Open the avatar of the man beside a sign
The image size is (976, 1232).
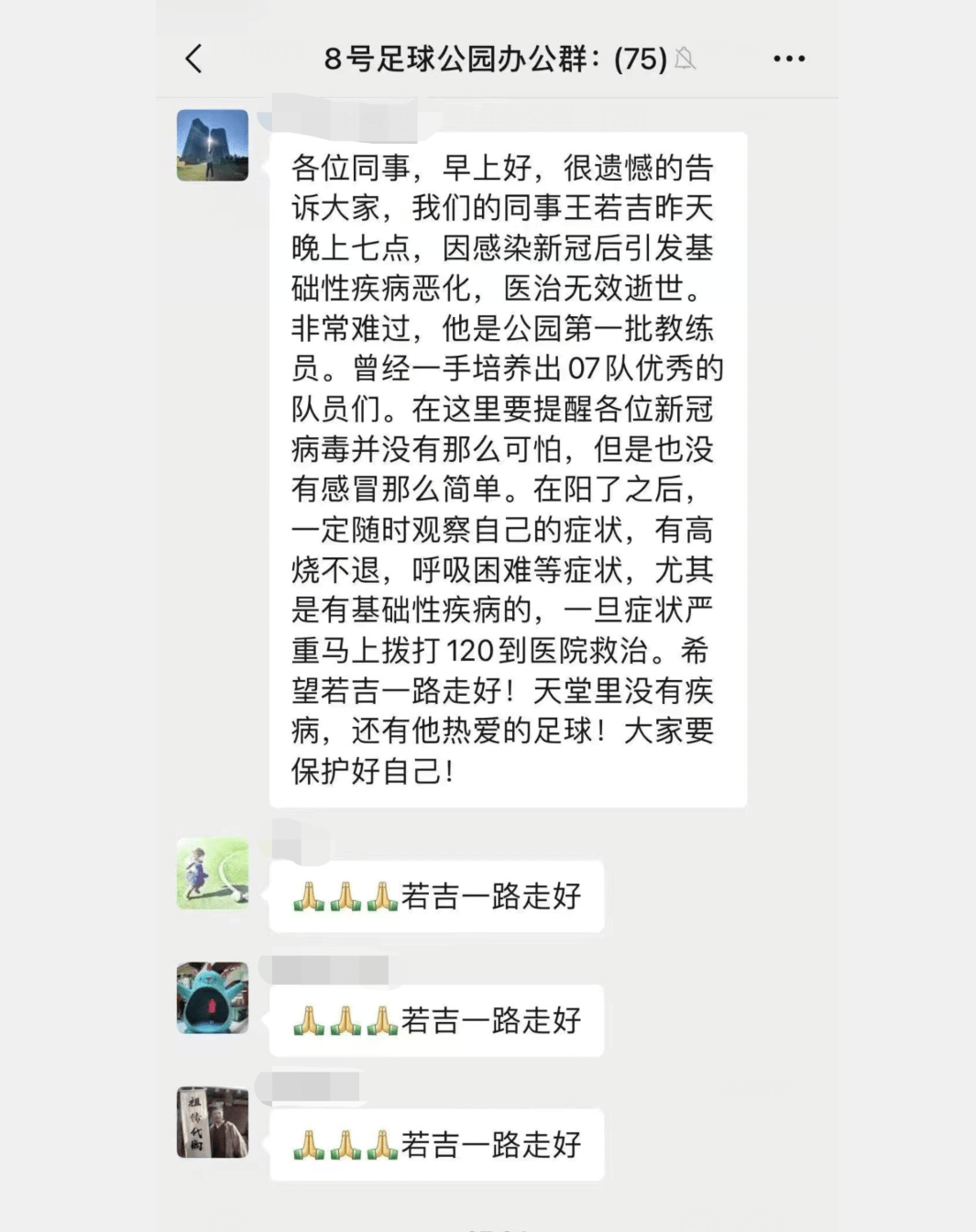(213, 1122)
